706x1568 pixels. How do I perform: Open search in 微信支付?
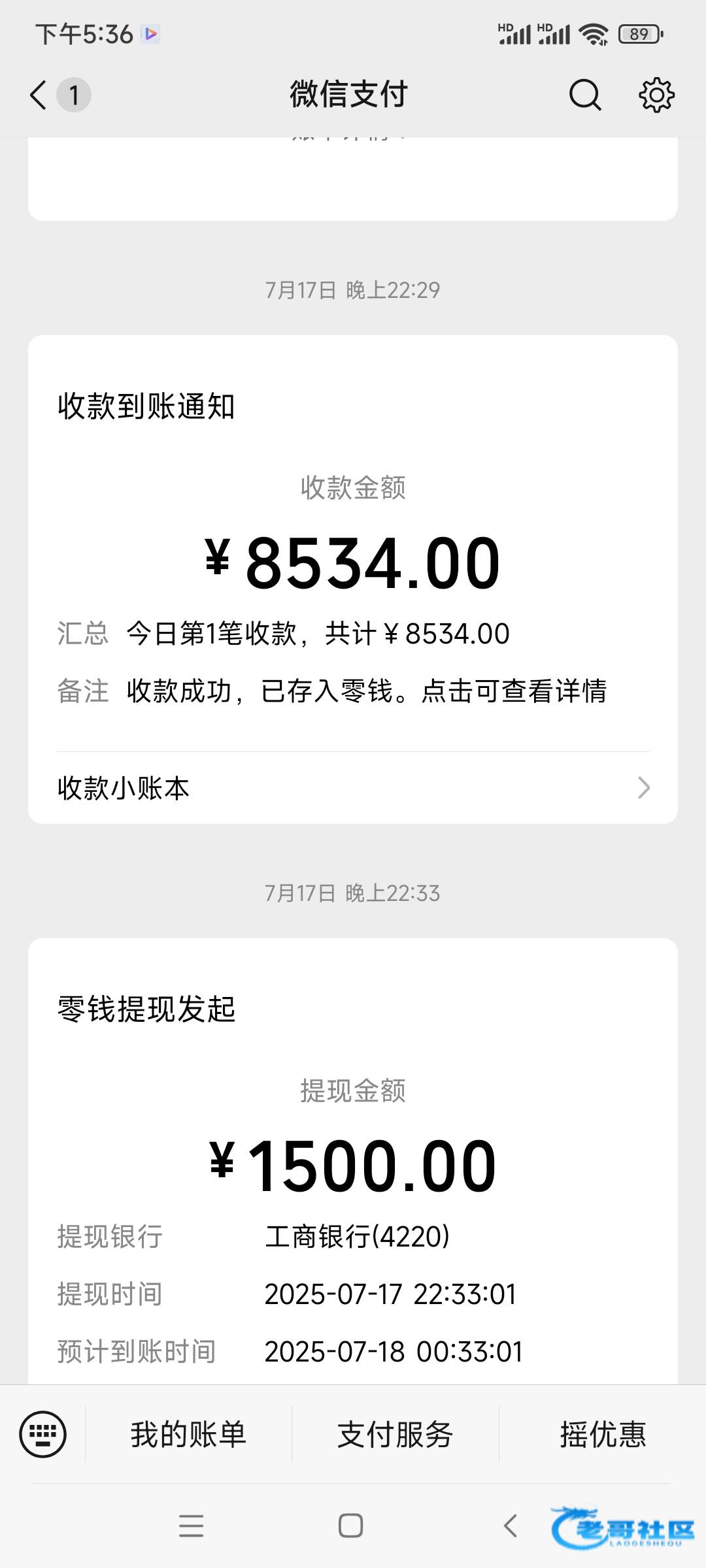[584, 95]
